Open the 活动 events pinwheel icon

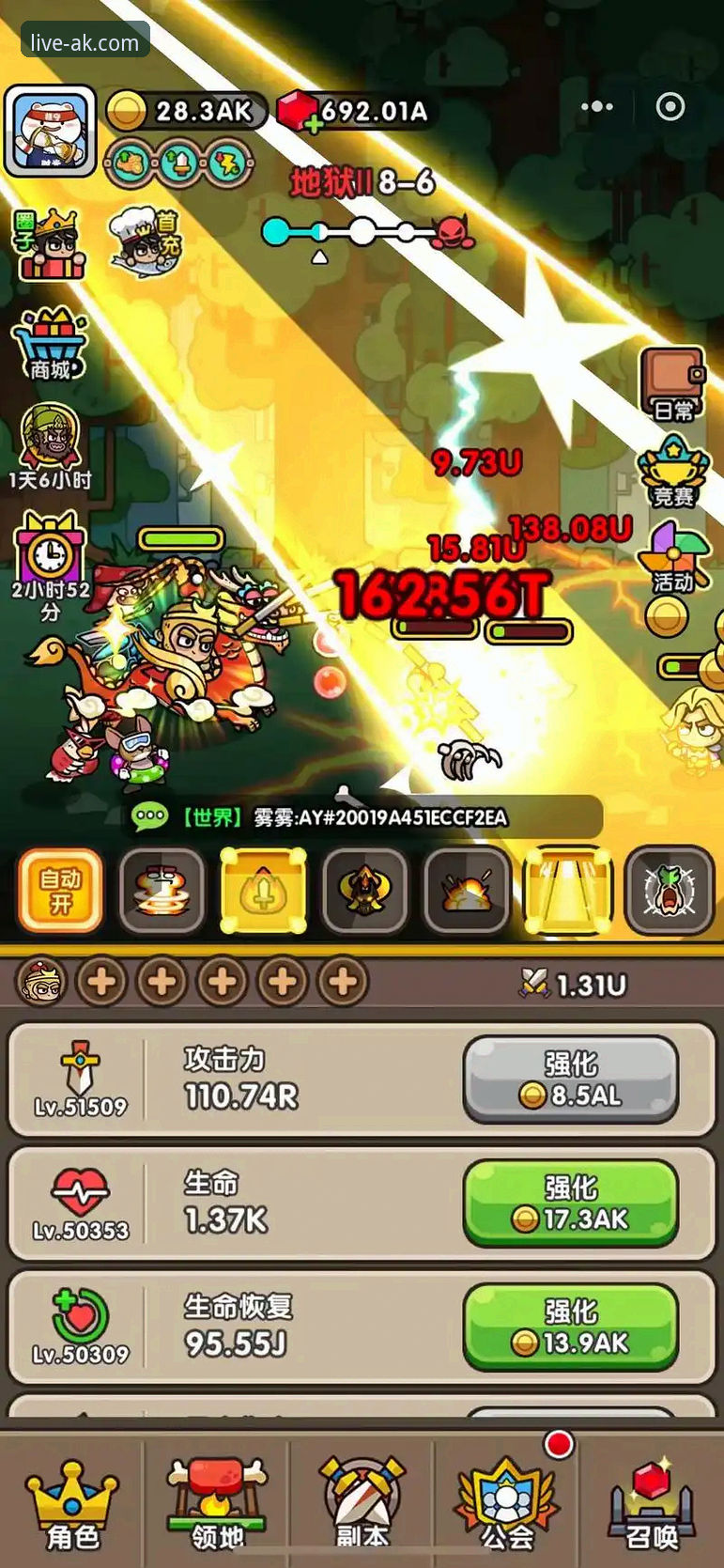674,552
